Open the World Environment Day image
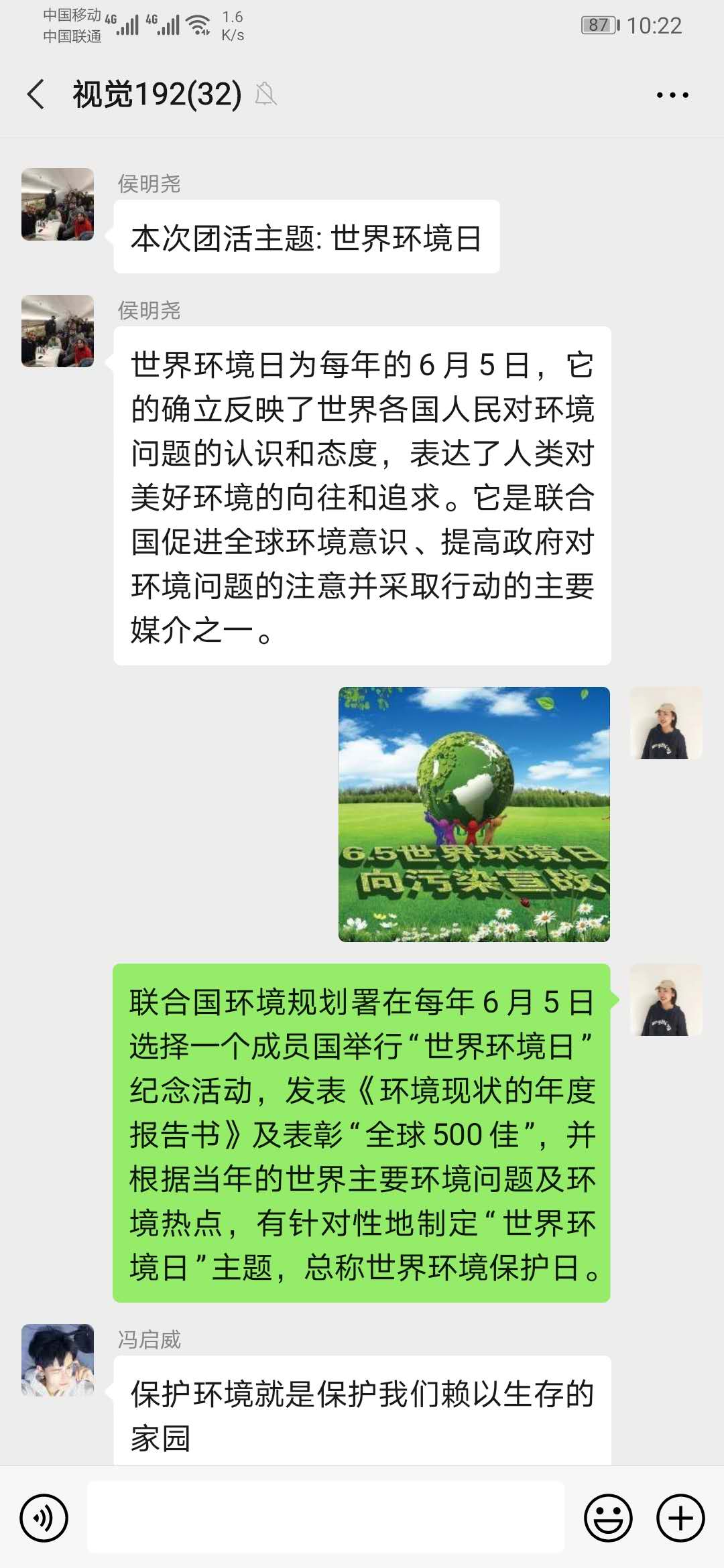The width and height of the screenshot is (724, 1568). pyautogui.click(x=474, y=814)
